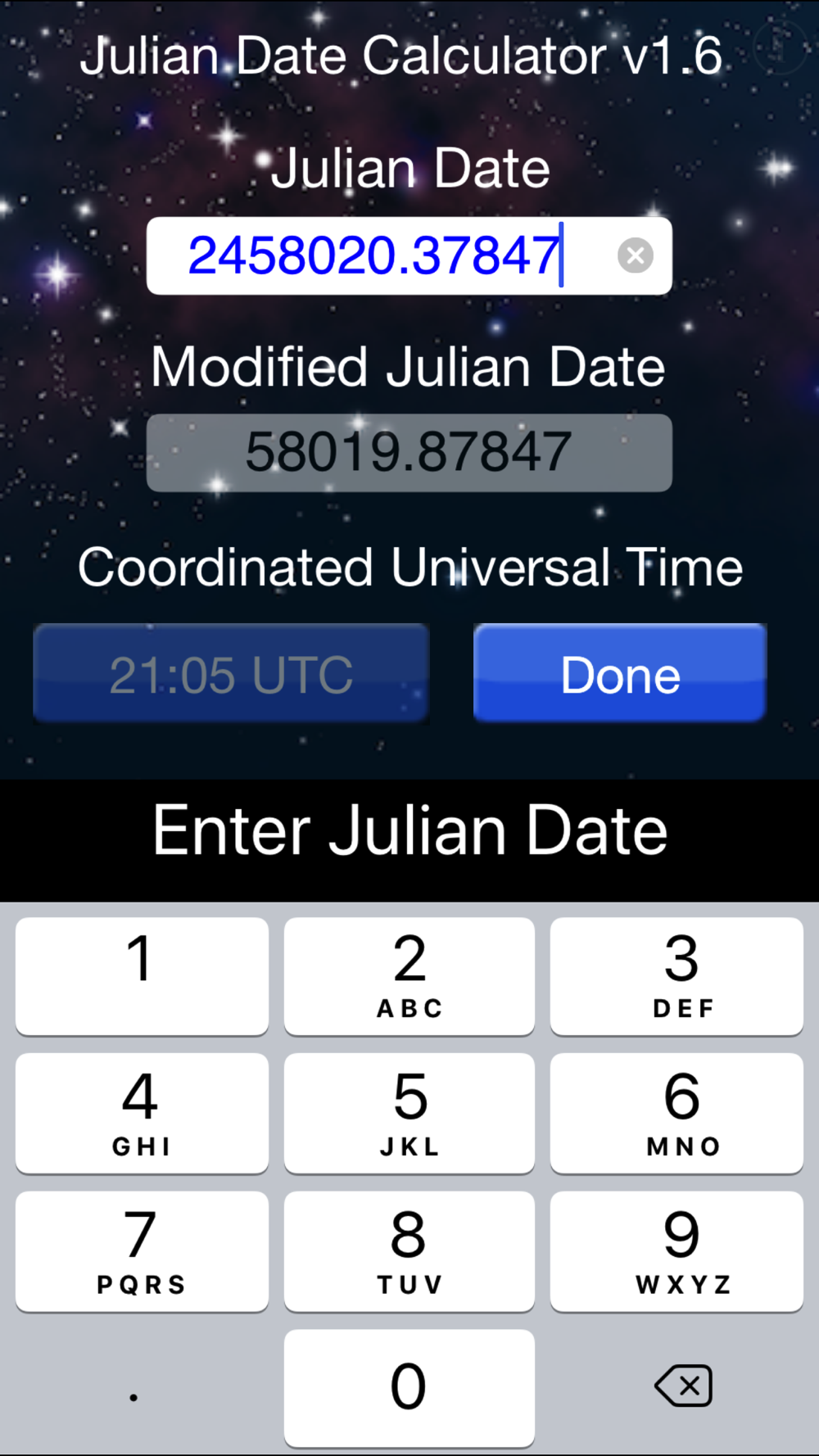Screen dimensions: 819x1456
Task: Tap the Modified Julian Date field
Action: pos(408,451)
